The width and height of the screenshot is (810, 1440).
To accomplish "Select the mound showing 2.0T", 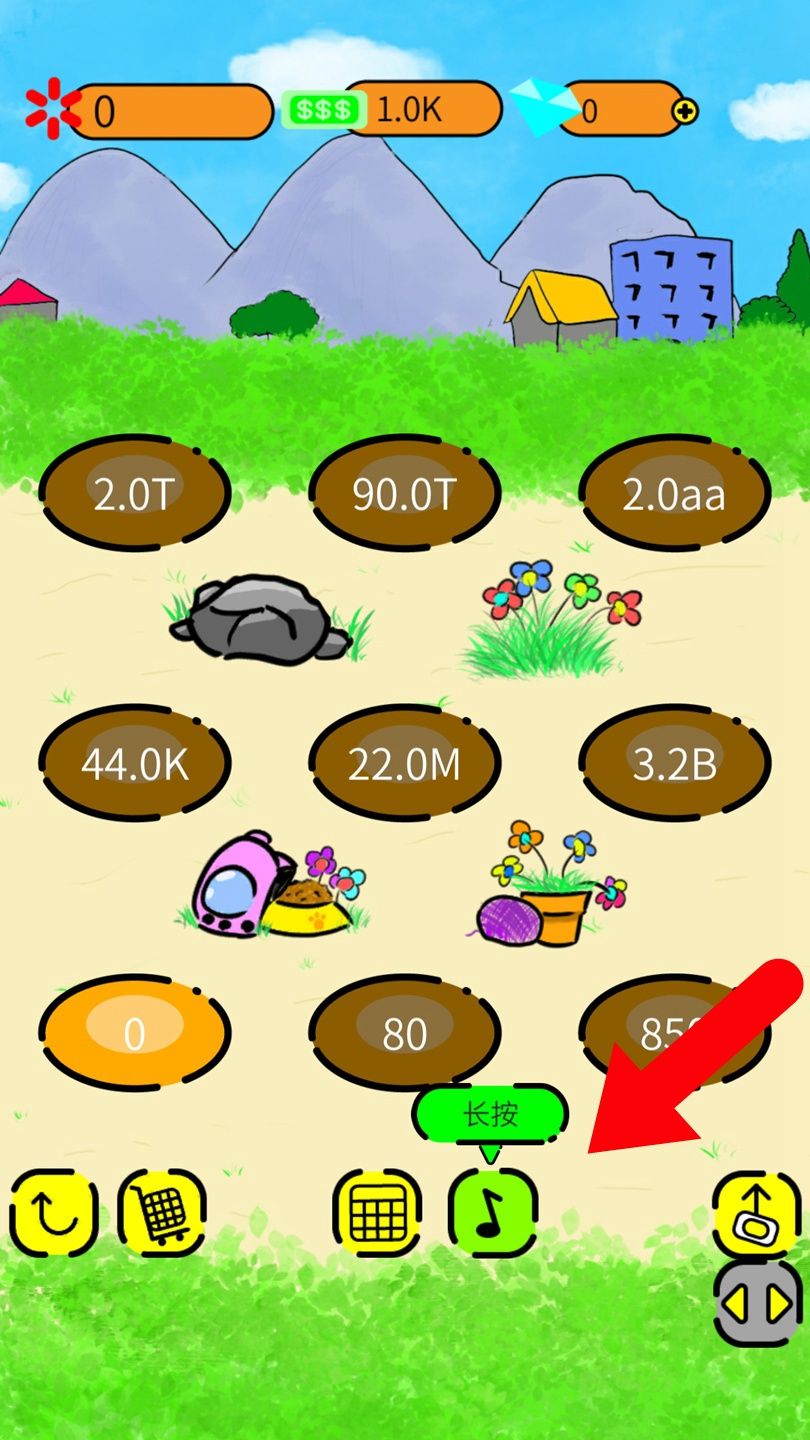I will (135, 490).
